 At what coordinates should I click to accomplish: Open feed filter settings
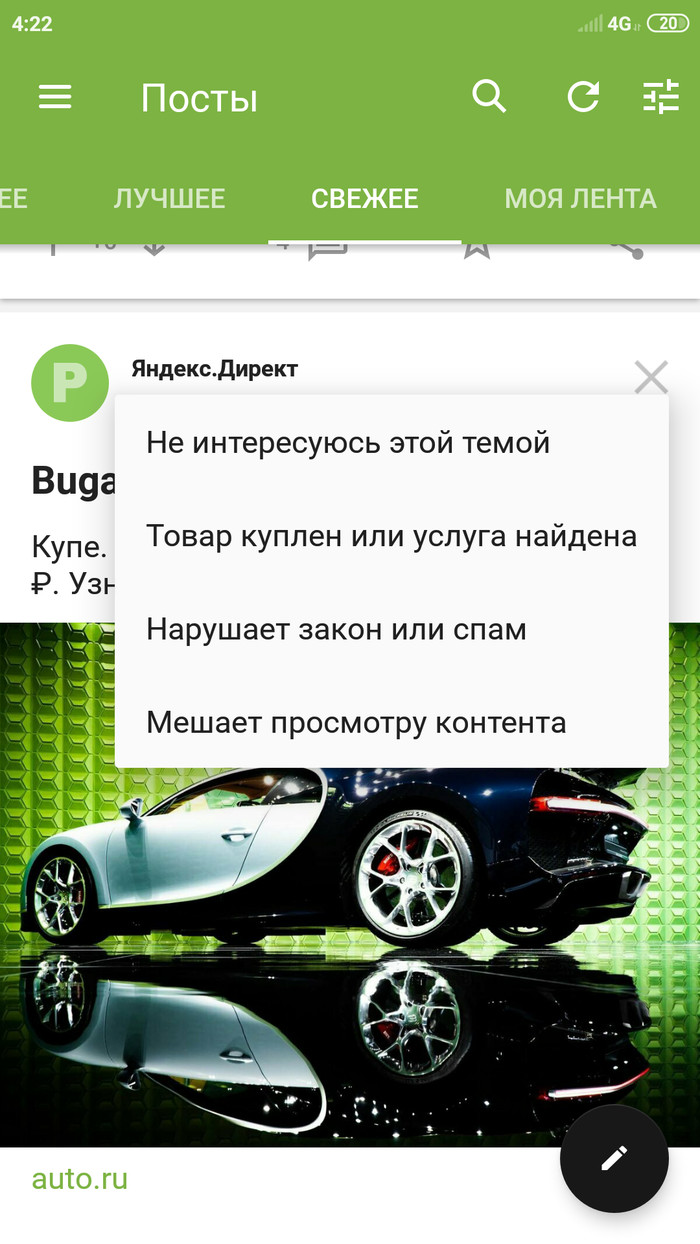[660, 97]
